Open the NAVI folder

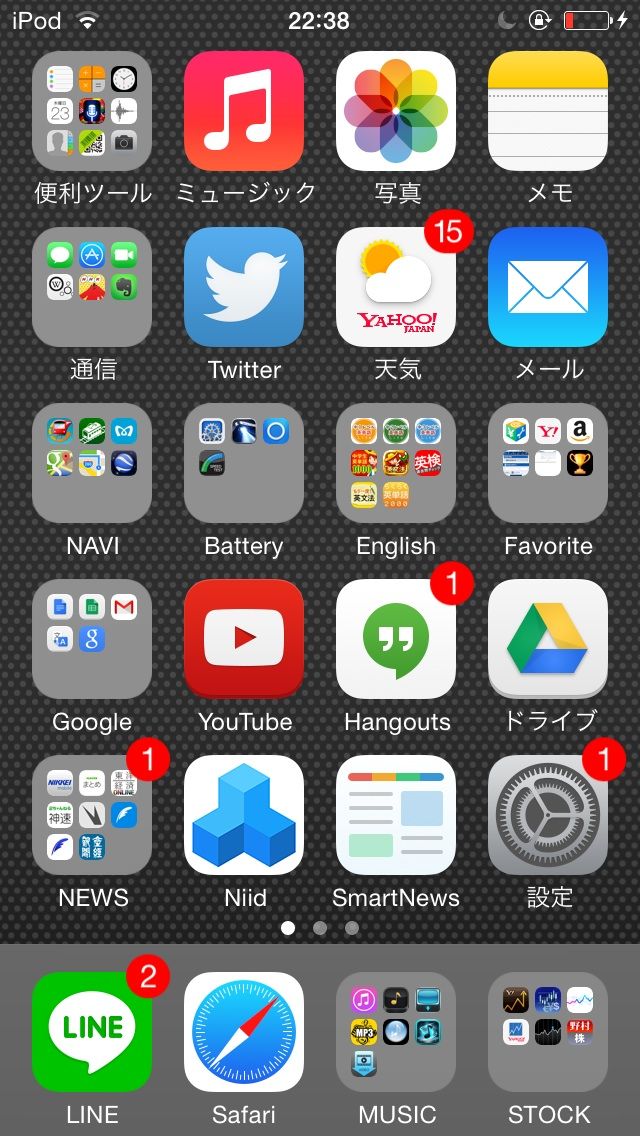click(x=92, y=463)
